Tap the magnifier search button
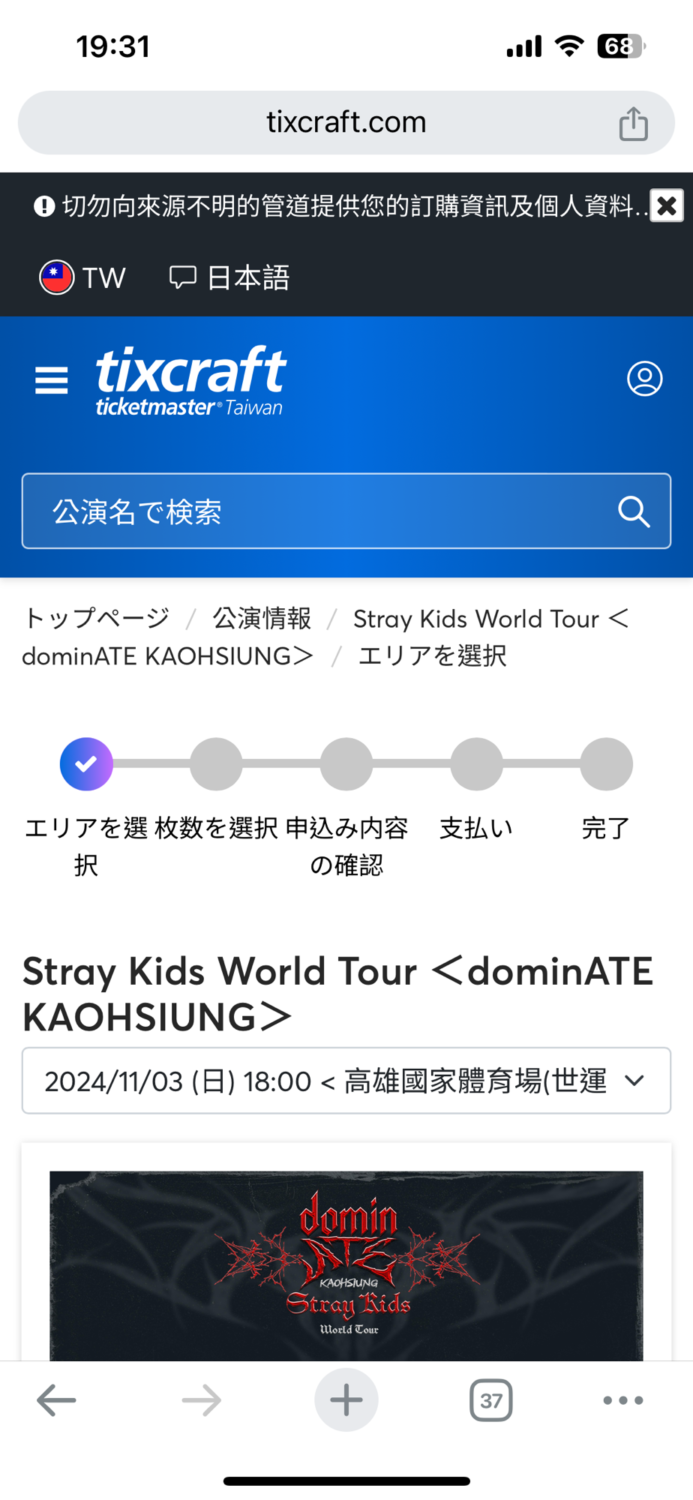 [x=634, y=512]
